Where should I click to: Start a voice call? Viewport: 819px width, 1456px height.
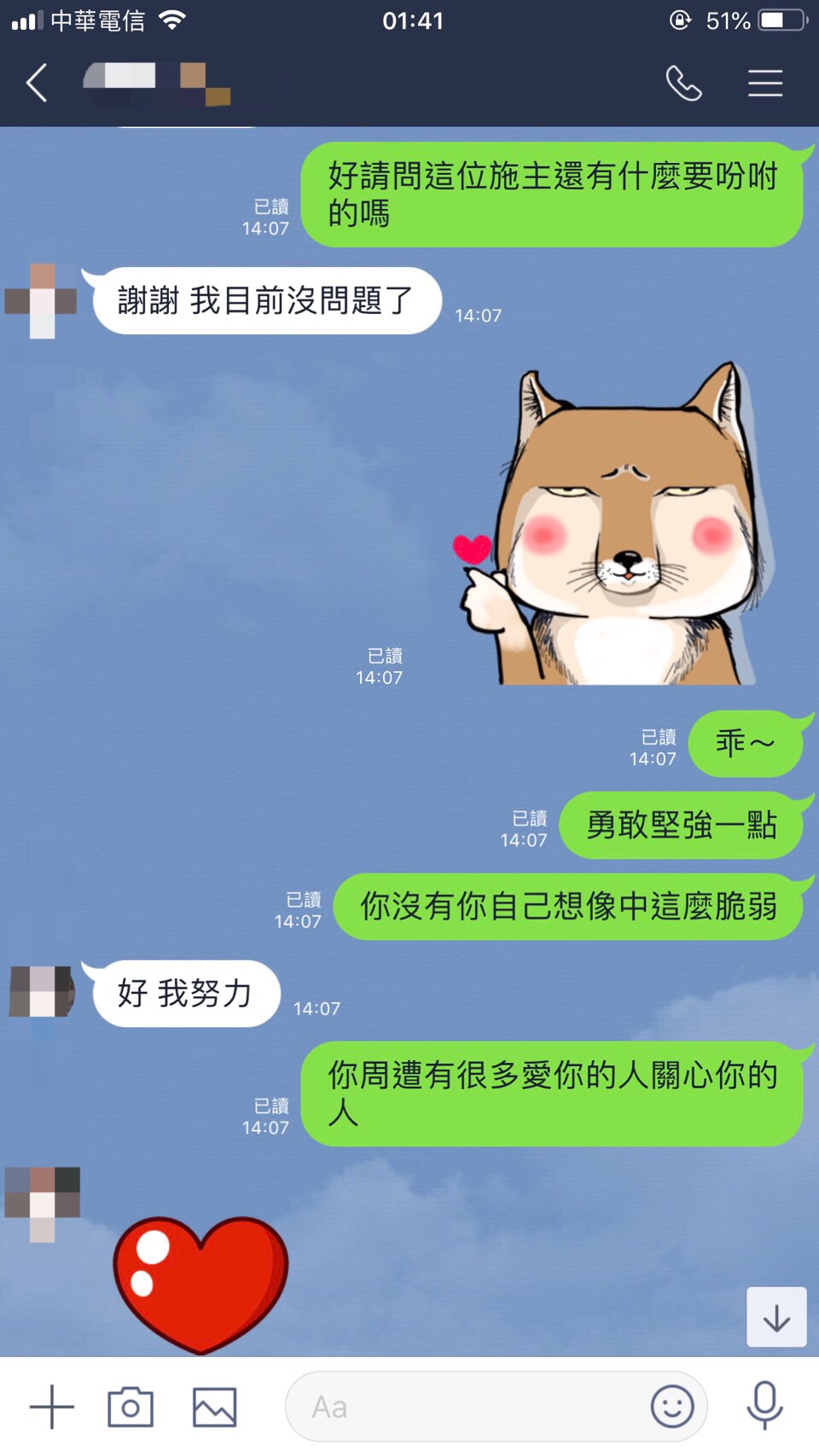[683, 83]
